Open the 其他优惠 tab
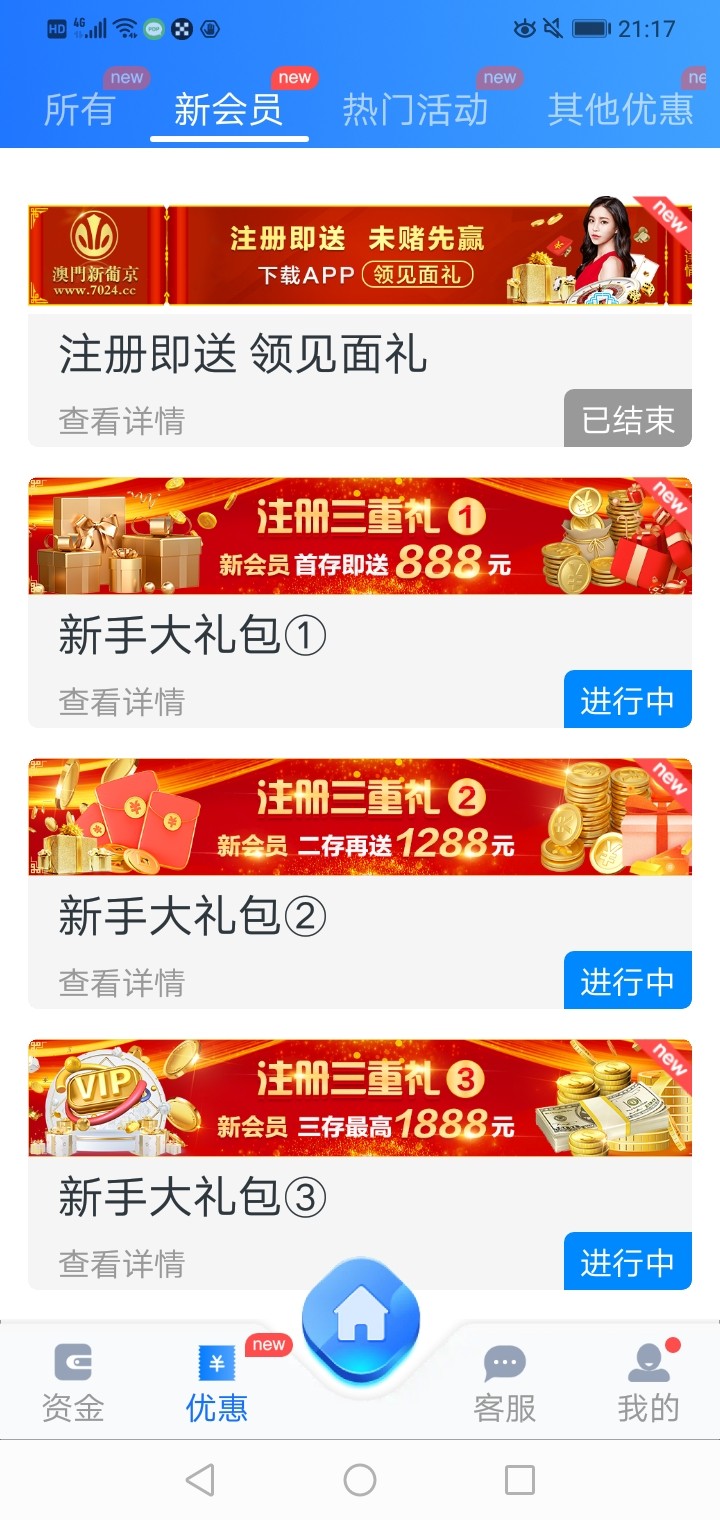The image size is (720, 1520). click(620, 109)
